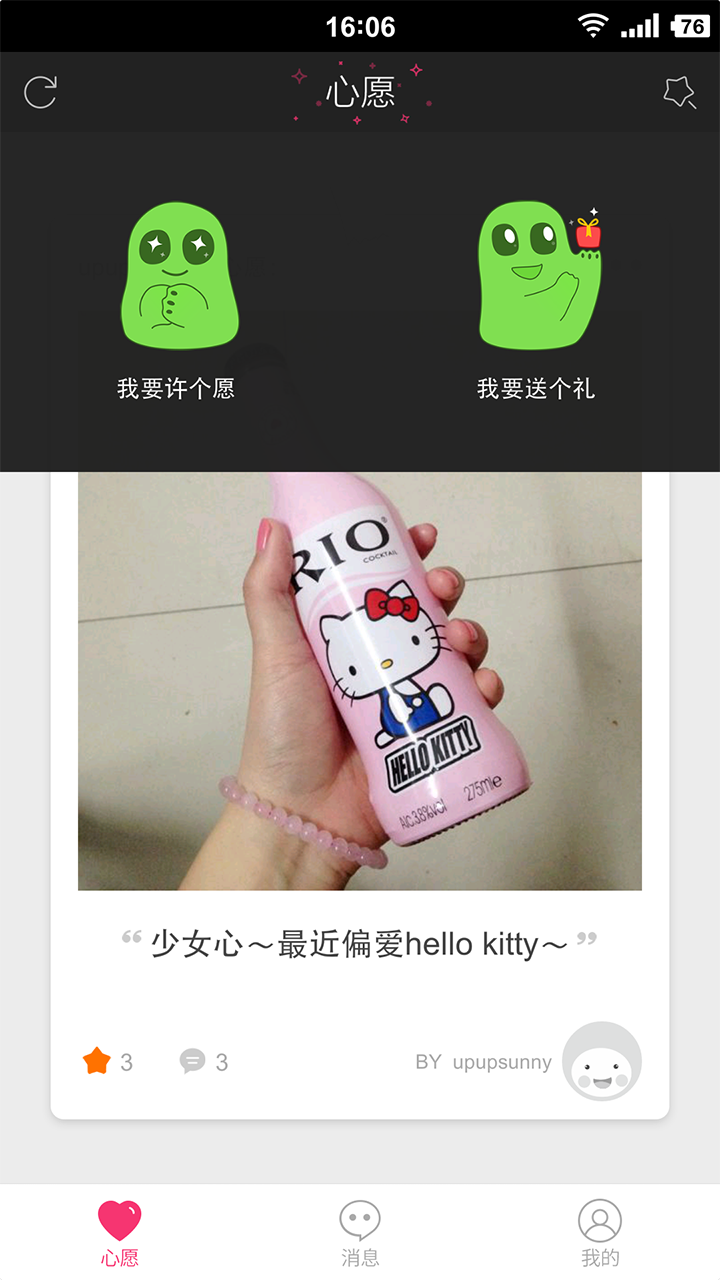The image size is (720, 1280).
Task: Switch to the 我的 tab
Action: (600, 1232)
